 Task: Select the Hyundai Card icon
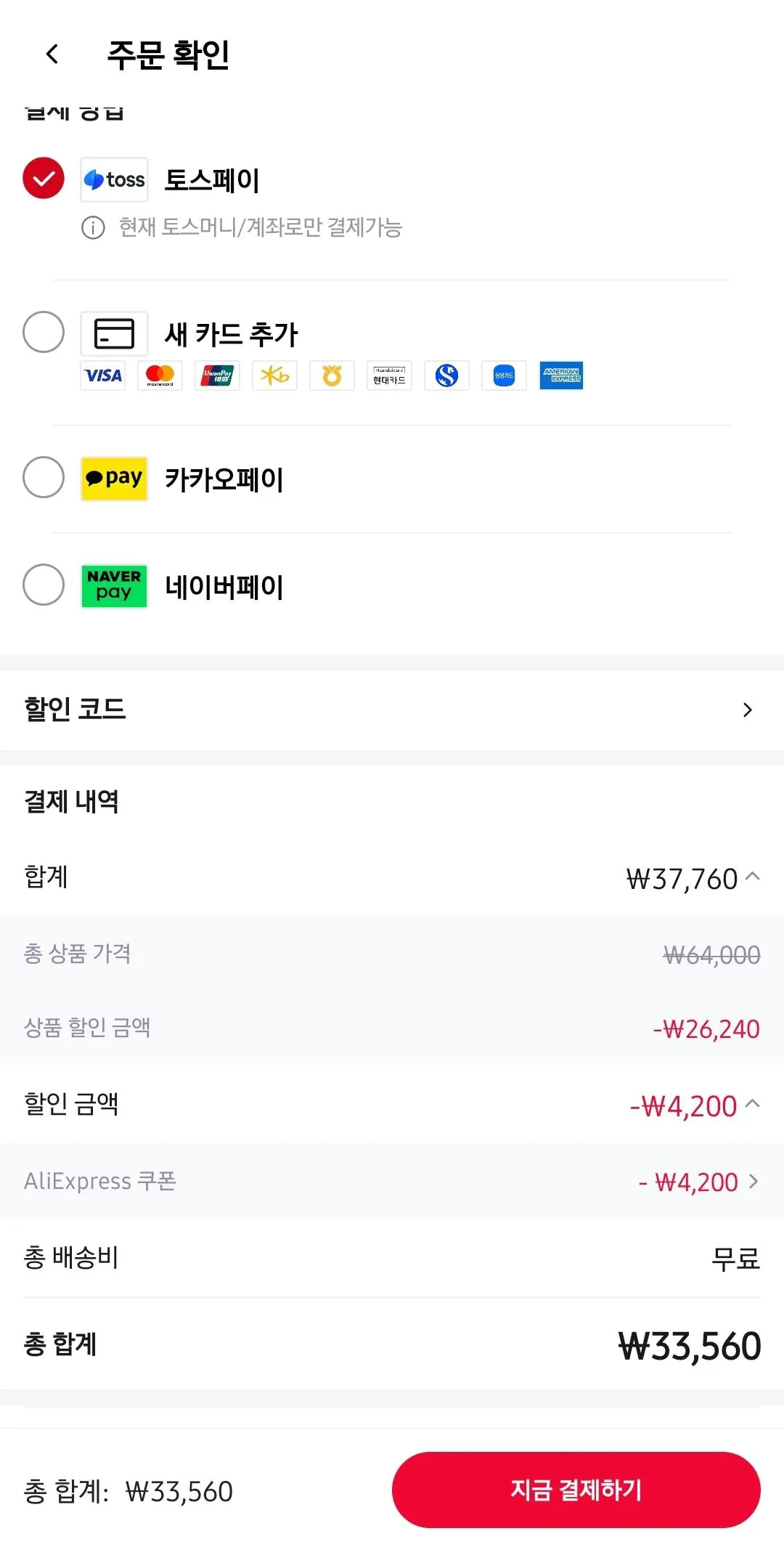point(389,375)
